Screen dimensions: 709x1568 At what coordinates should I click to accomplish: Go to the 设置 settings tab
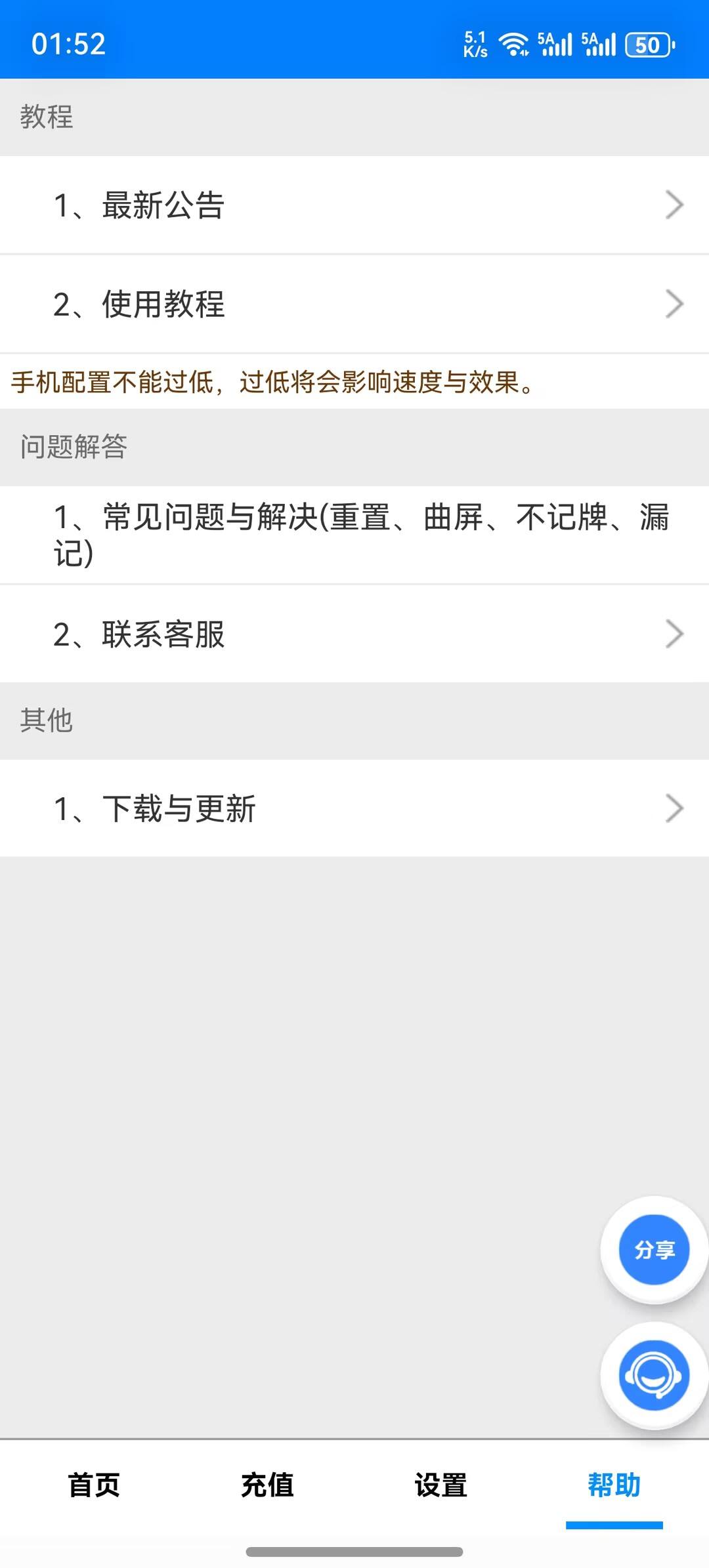pyautogui.click(x=440, y=1485)
